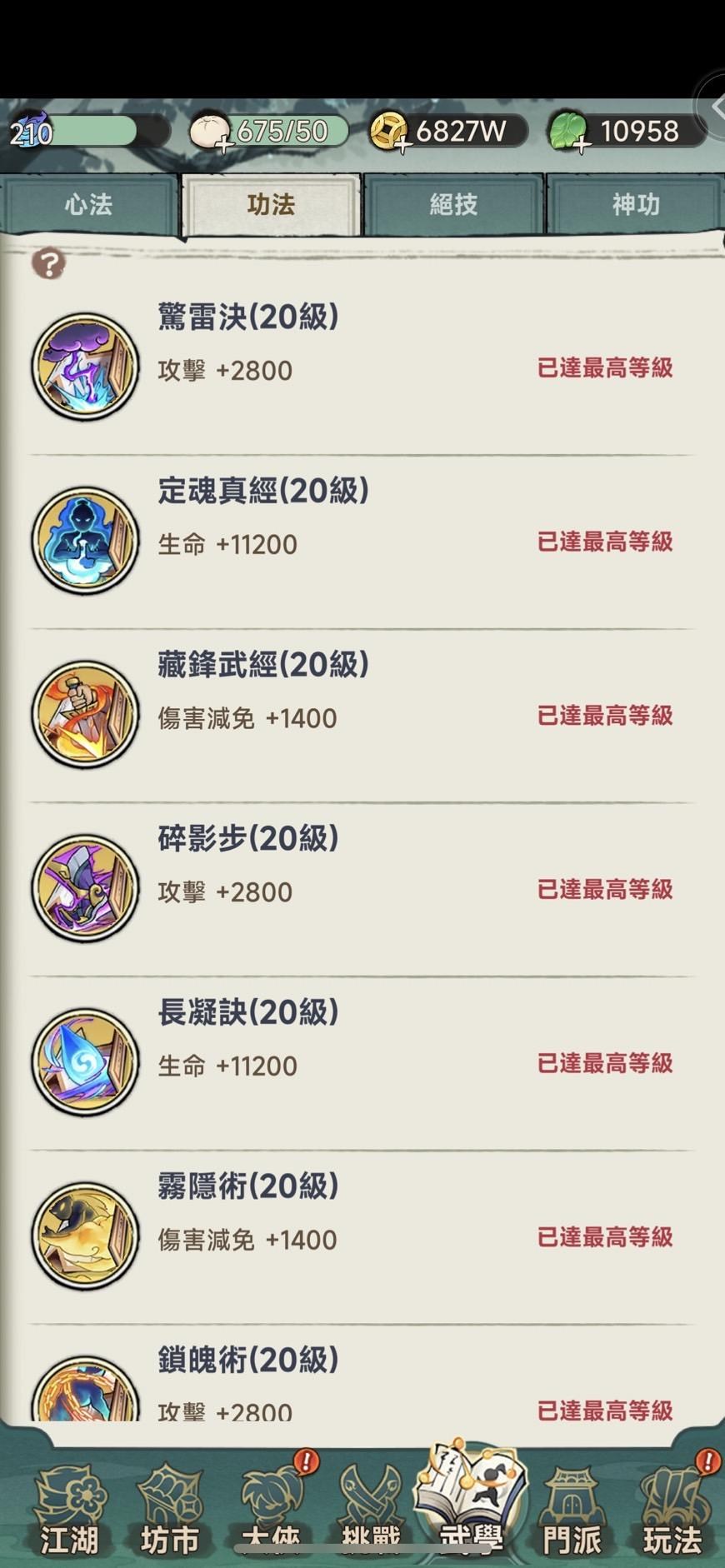Expand the side arrow panel
The width and height of the screenshot is (725, 1568).
coord(712,107)
